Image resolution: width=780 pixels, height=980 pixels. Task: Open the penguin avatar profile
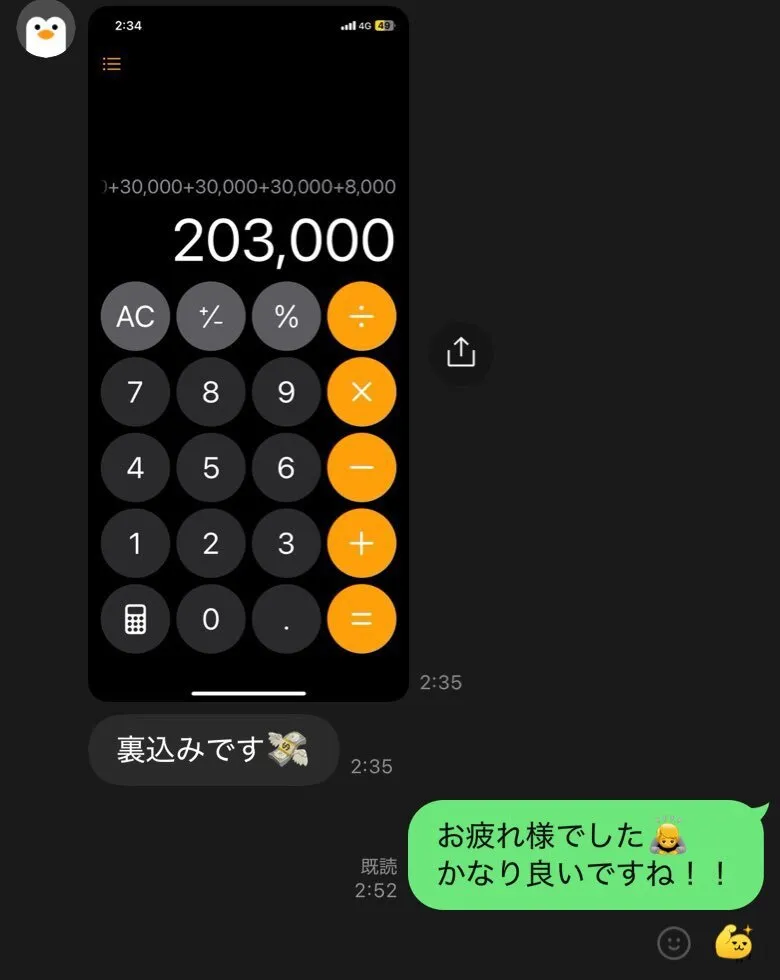click(45, 29)
